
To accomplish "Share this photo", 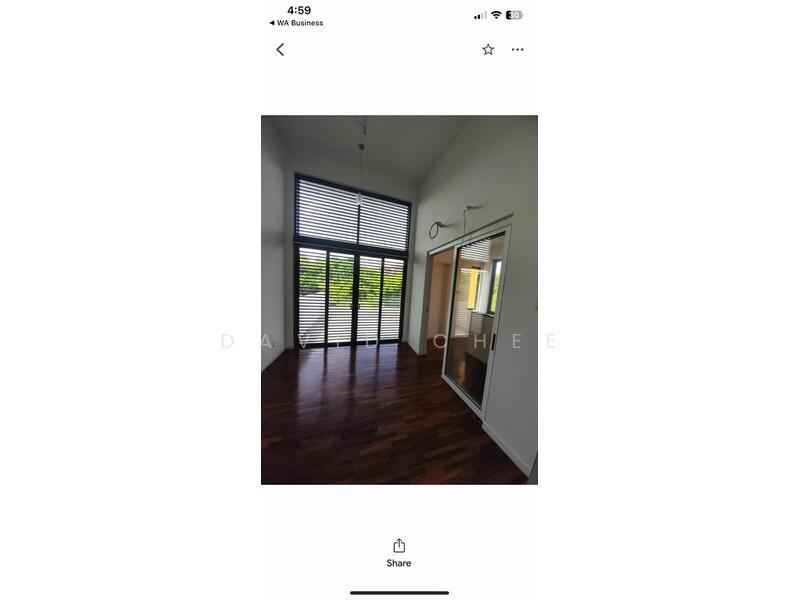I will [x=399, y=551].
